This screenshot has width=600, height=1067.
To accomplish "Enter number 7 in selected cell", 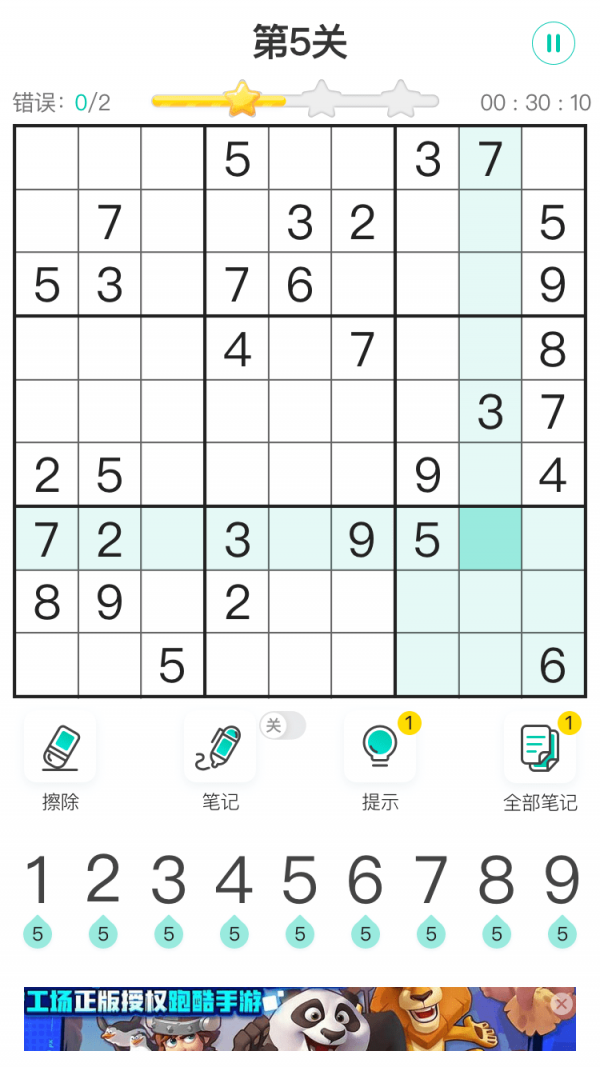I will point(430,882).
